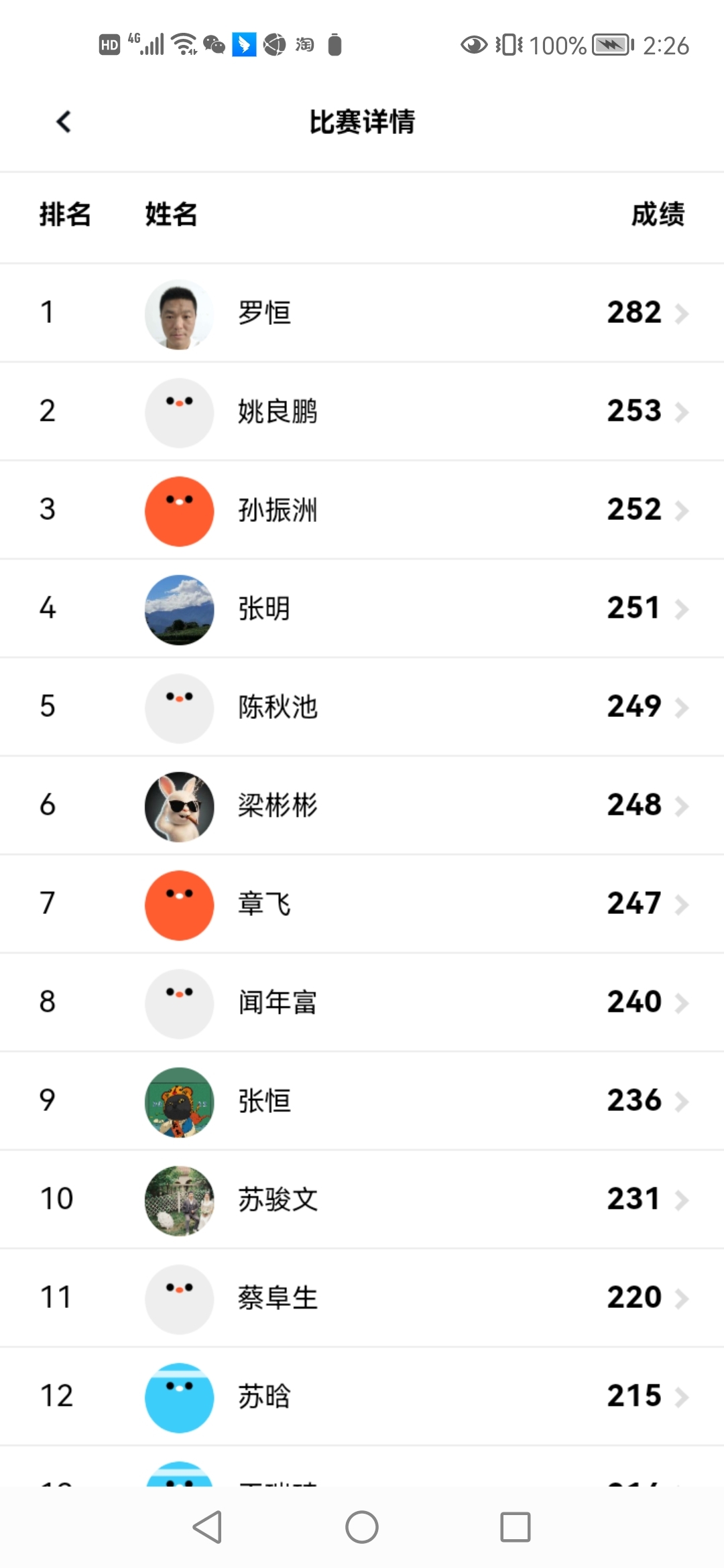Open 梁彬彬's result details
The image size is (724, 1568).
tap(362, 805)
